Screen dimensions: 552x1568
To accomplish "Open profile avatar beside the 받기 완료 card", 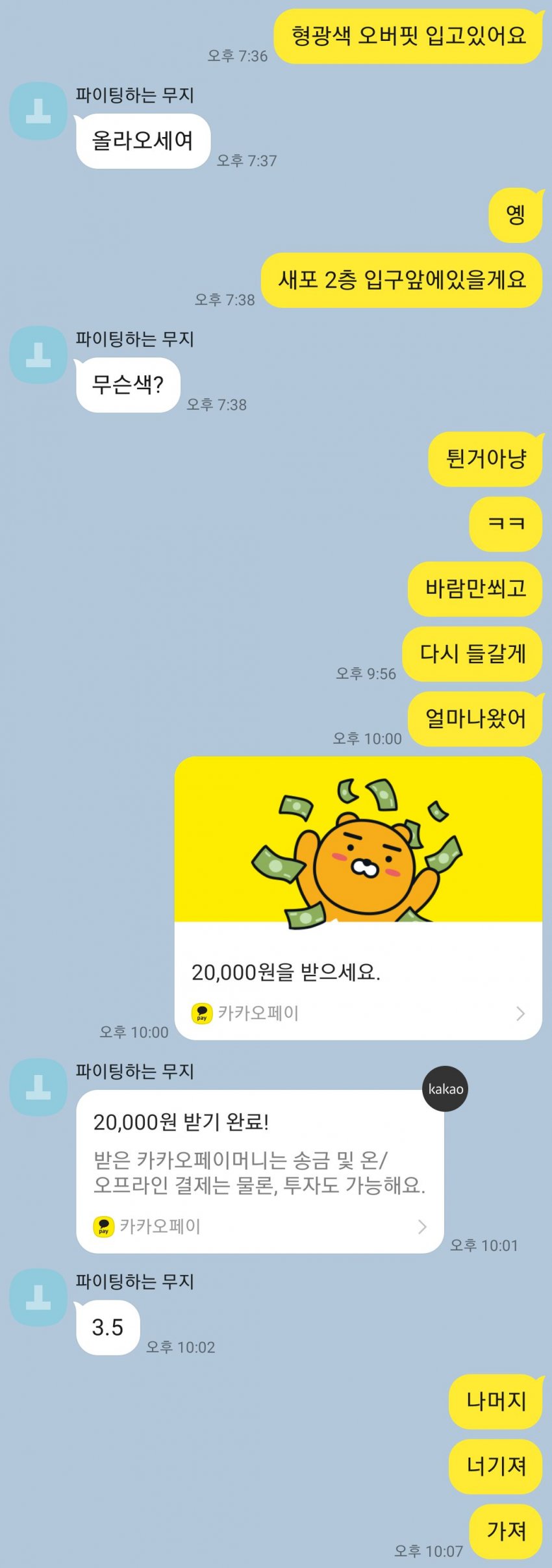I will tap(38, 1087).
